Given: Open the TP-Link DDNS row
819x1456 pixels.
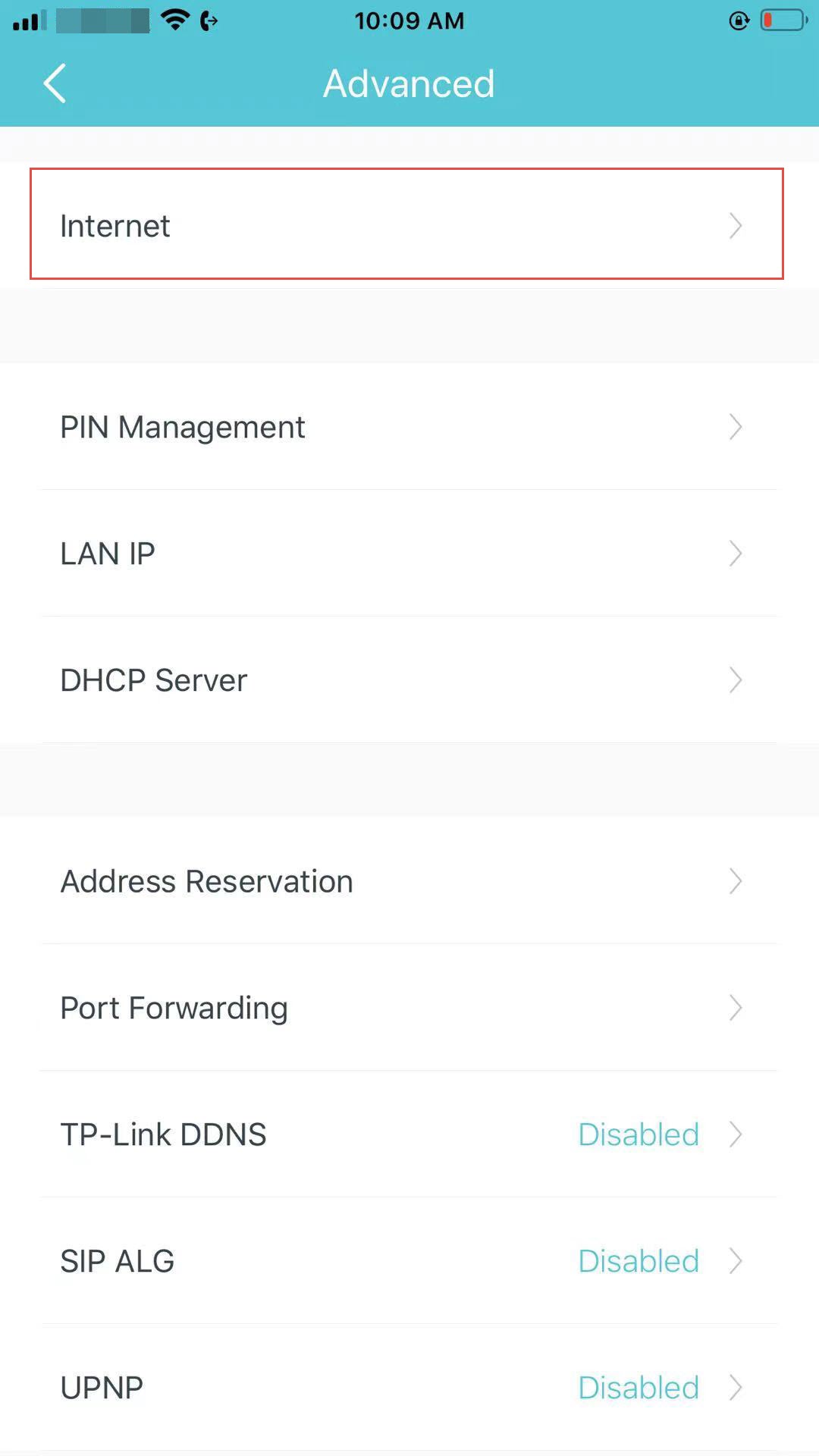Looking at the screenshot, I should [x=409, y=1134].
